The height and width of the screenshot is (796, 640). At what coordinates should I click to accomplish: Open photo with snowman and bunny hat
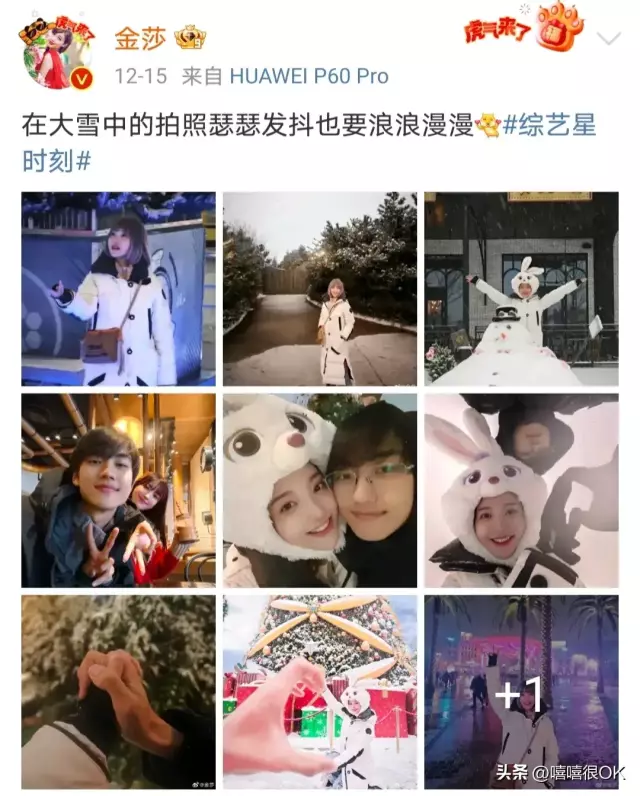pos(521,289)
